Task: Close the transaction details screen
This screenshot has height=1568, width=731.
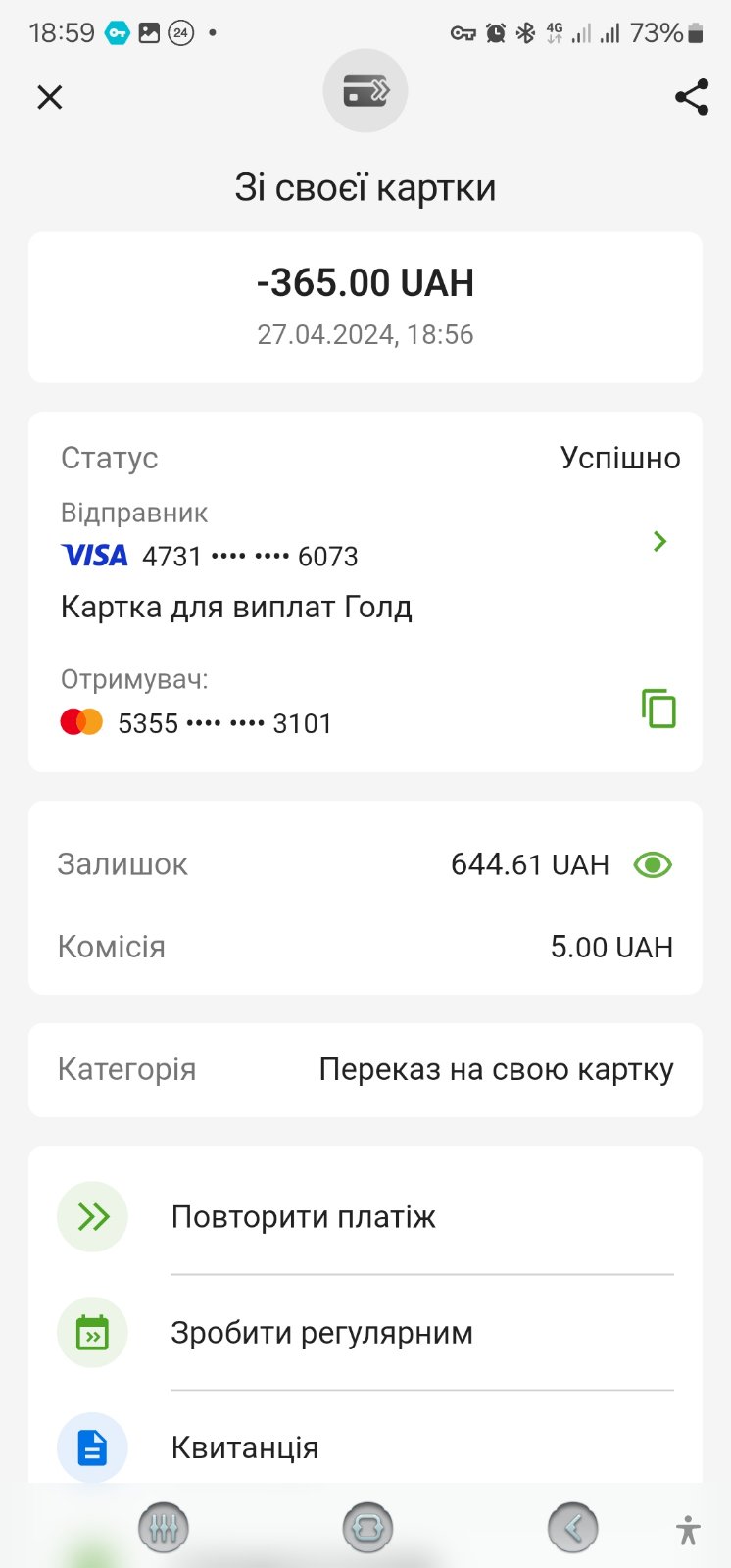Action: pos(49,97)
